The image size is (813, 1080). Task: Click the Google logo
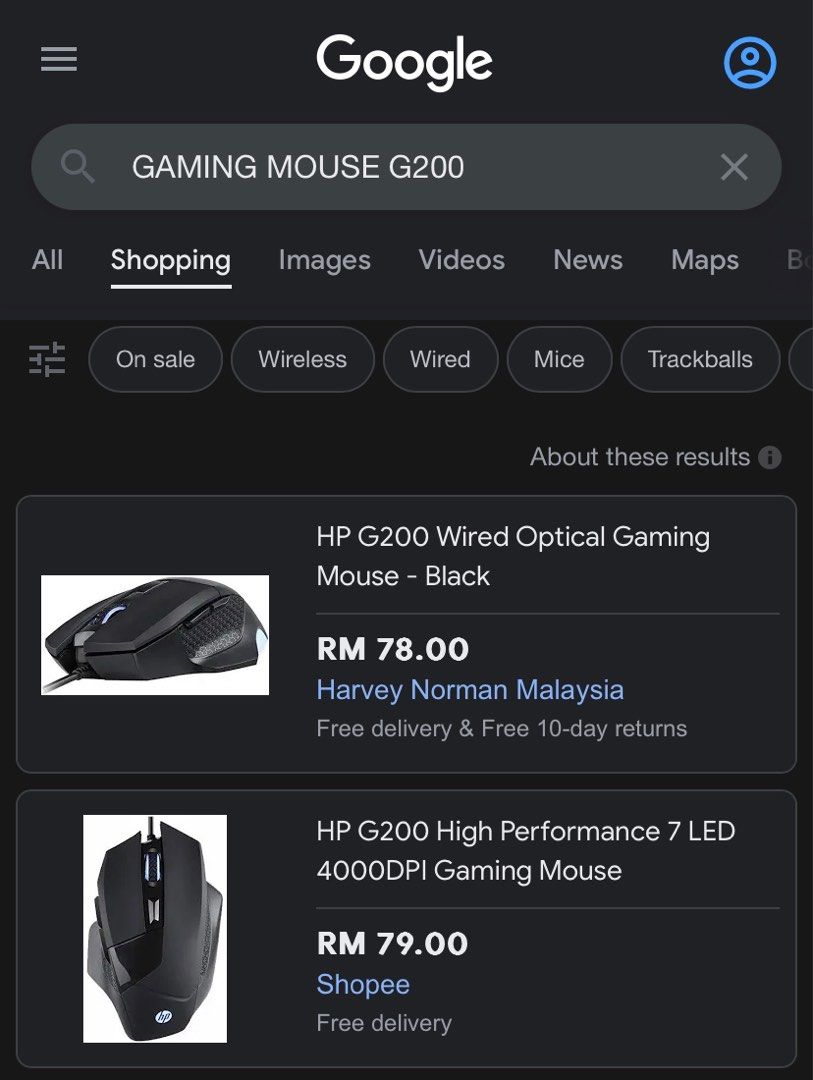tap(404, 61)
